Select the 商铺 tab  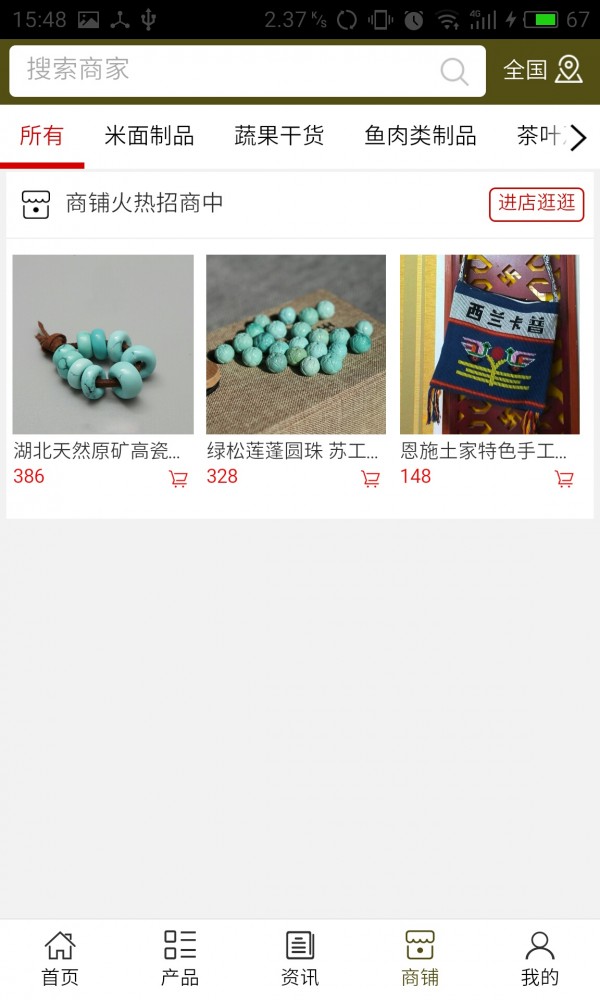pos(420,958)
